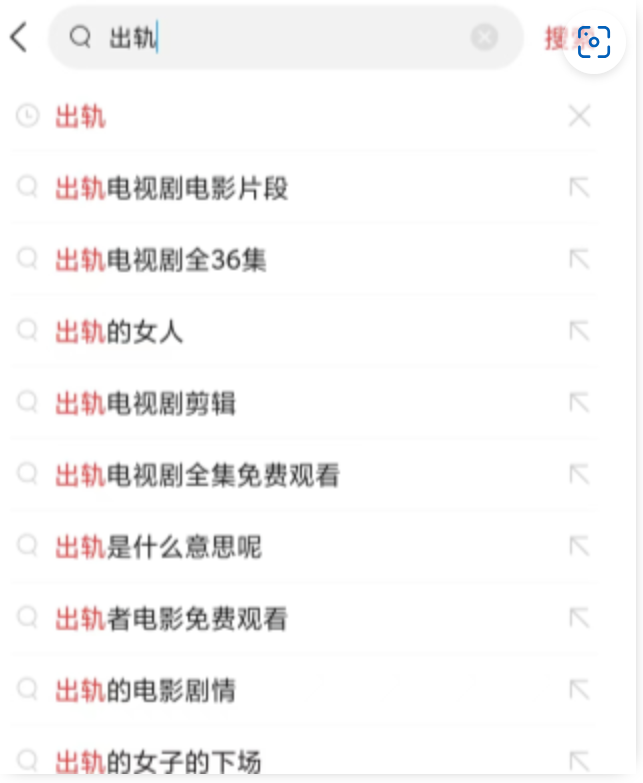Go back using the arrow
Image resolution: width=643 pixels, height=783 pixels.
pos(19,38)
